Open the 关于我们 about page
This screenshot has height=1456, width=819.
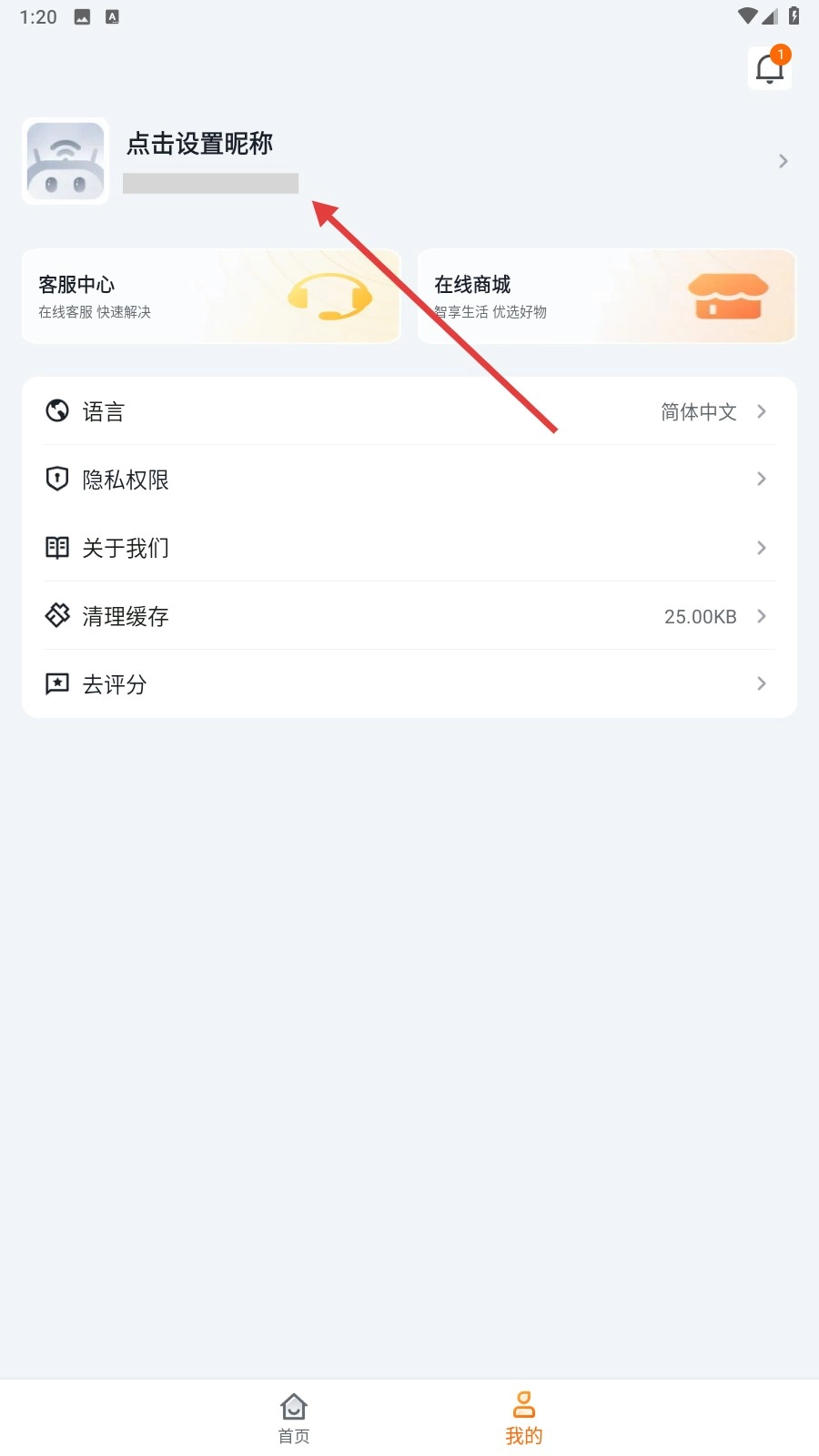click(x=409, y=548)
